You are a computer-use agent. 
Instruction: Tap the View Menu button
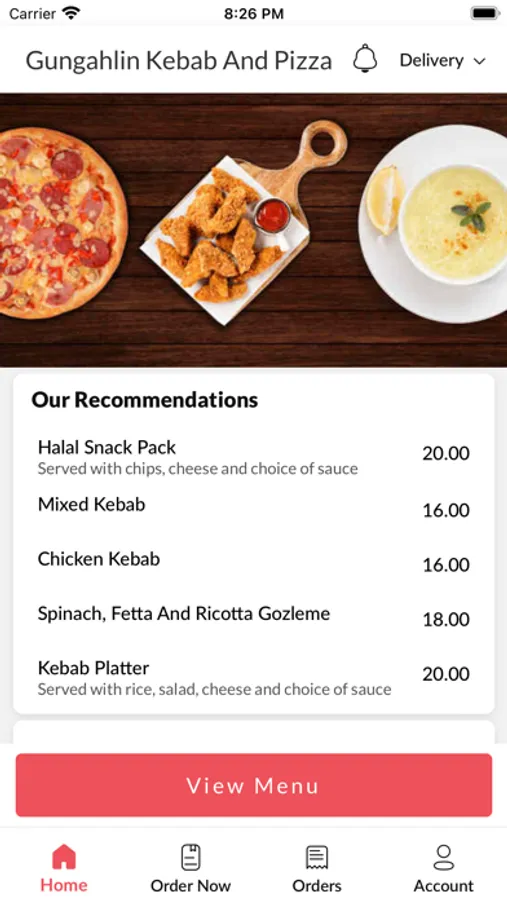pos(254,785)
